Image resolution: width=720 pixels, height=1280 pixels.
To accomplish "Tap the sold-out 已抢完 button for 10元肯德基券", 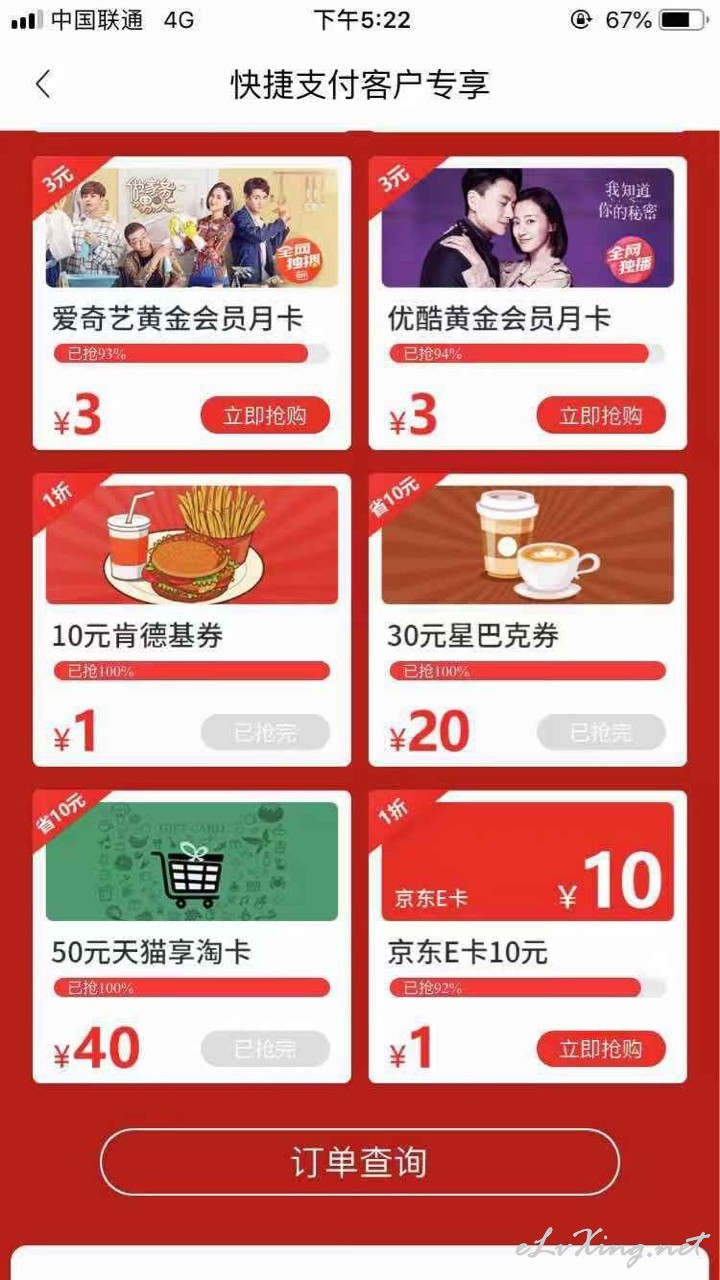I will click(x=265, y=732).
